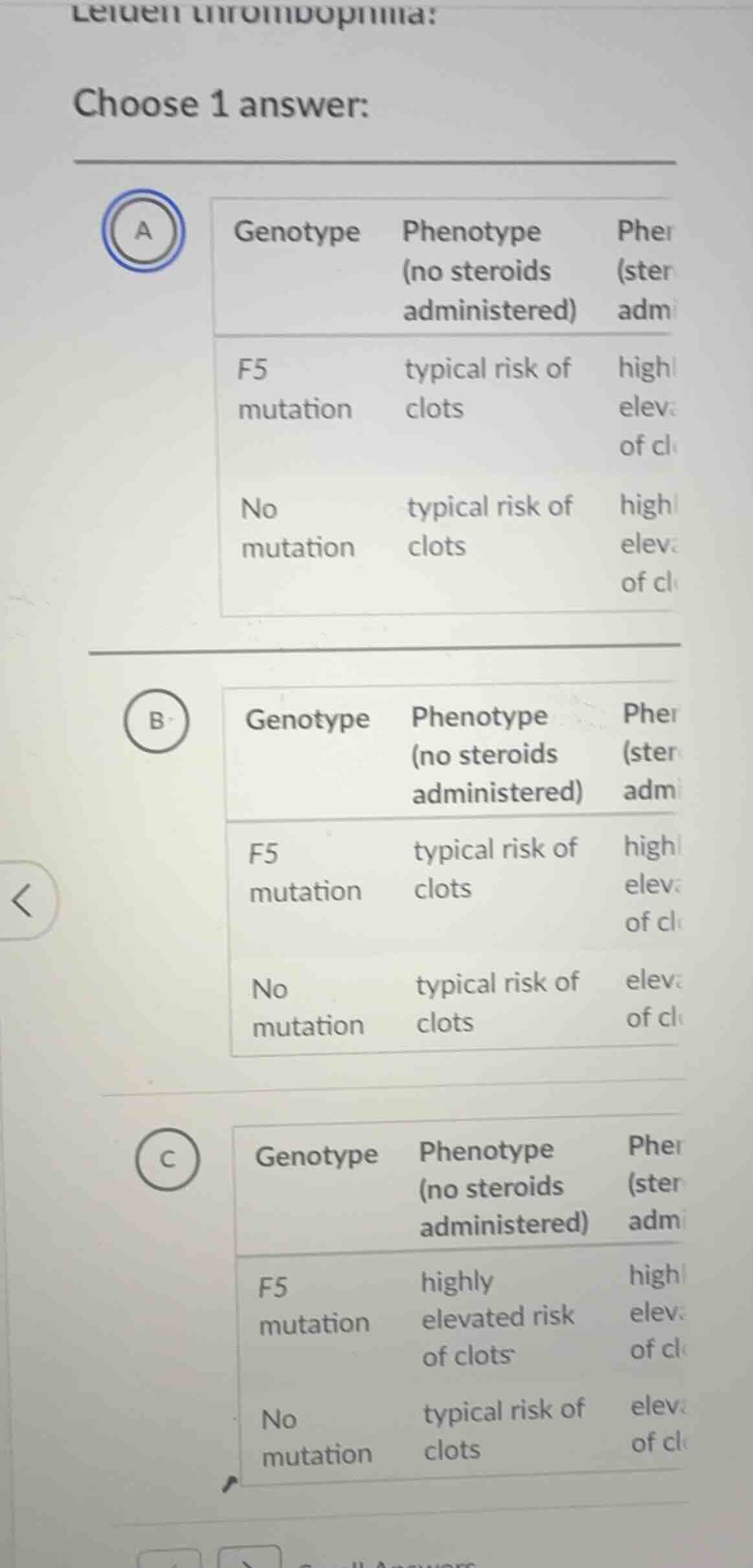
Task: Click the 'F5 mutation' cell in option A
Action: click(x=296, y=388)
